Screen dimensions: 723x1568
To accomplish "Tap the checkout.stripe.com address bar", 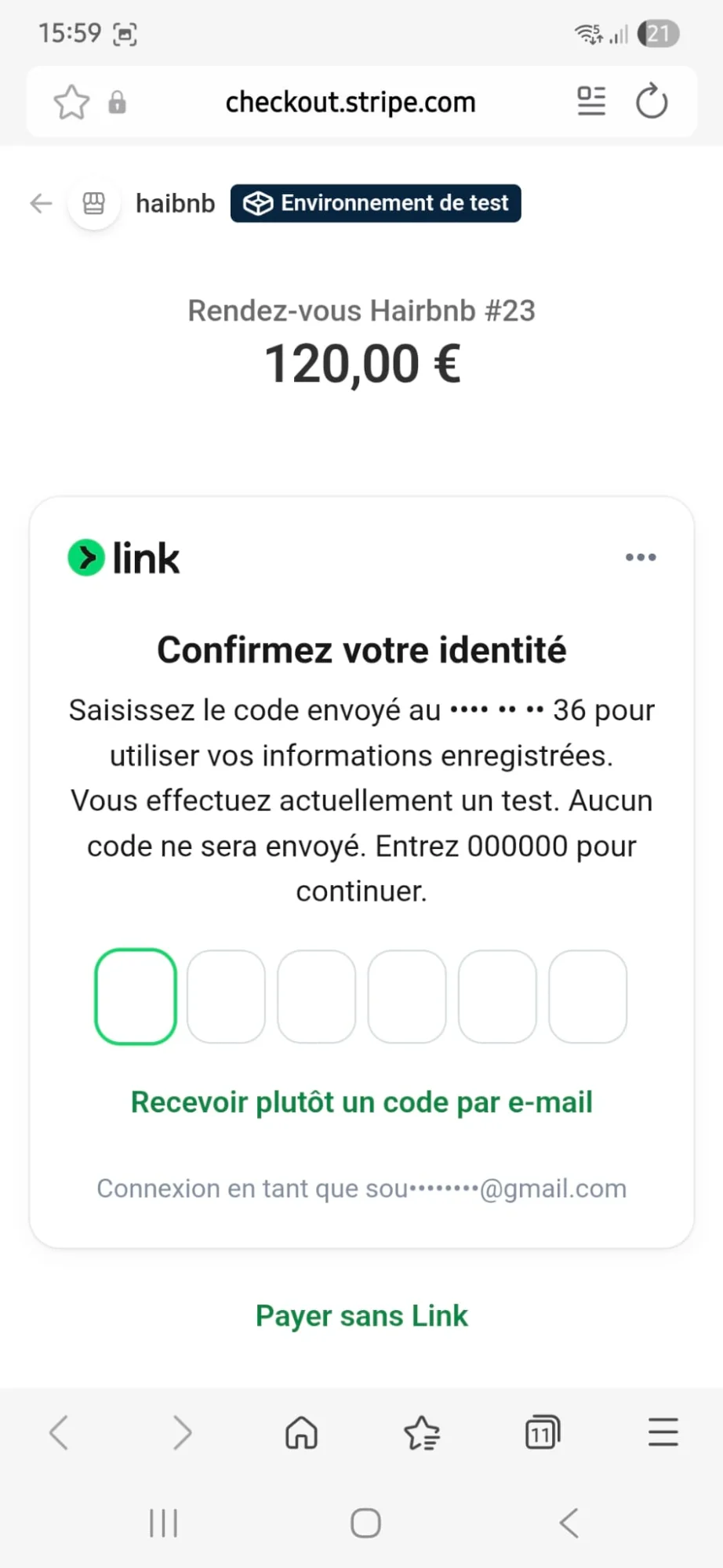I will (x=350, y=102).
